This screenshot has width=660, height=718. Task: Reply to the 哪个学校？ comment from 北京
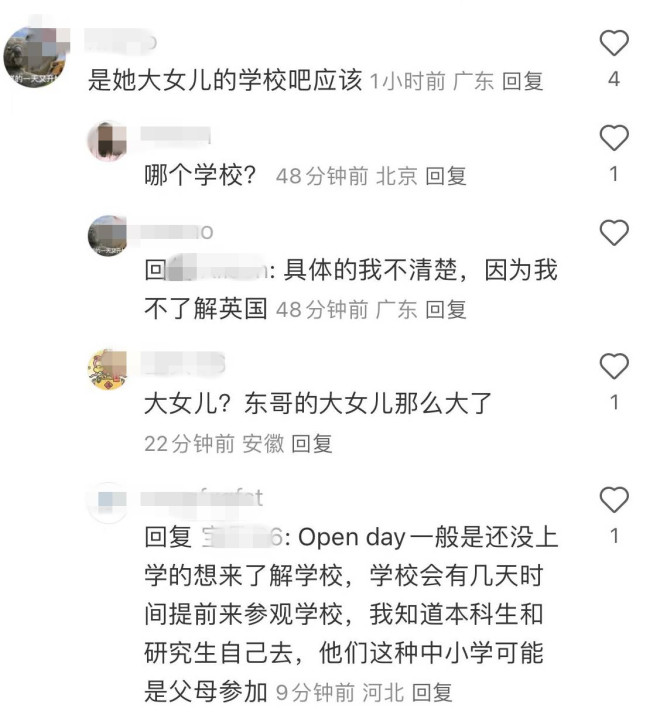[x=446, y=176]
